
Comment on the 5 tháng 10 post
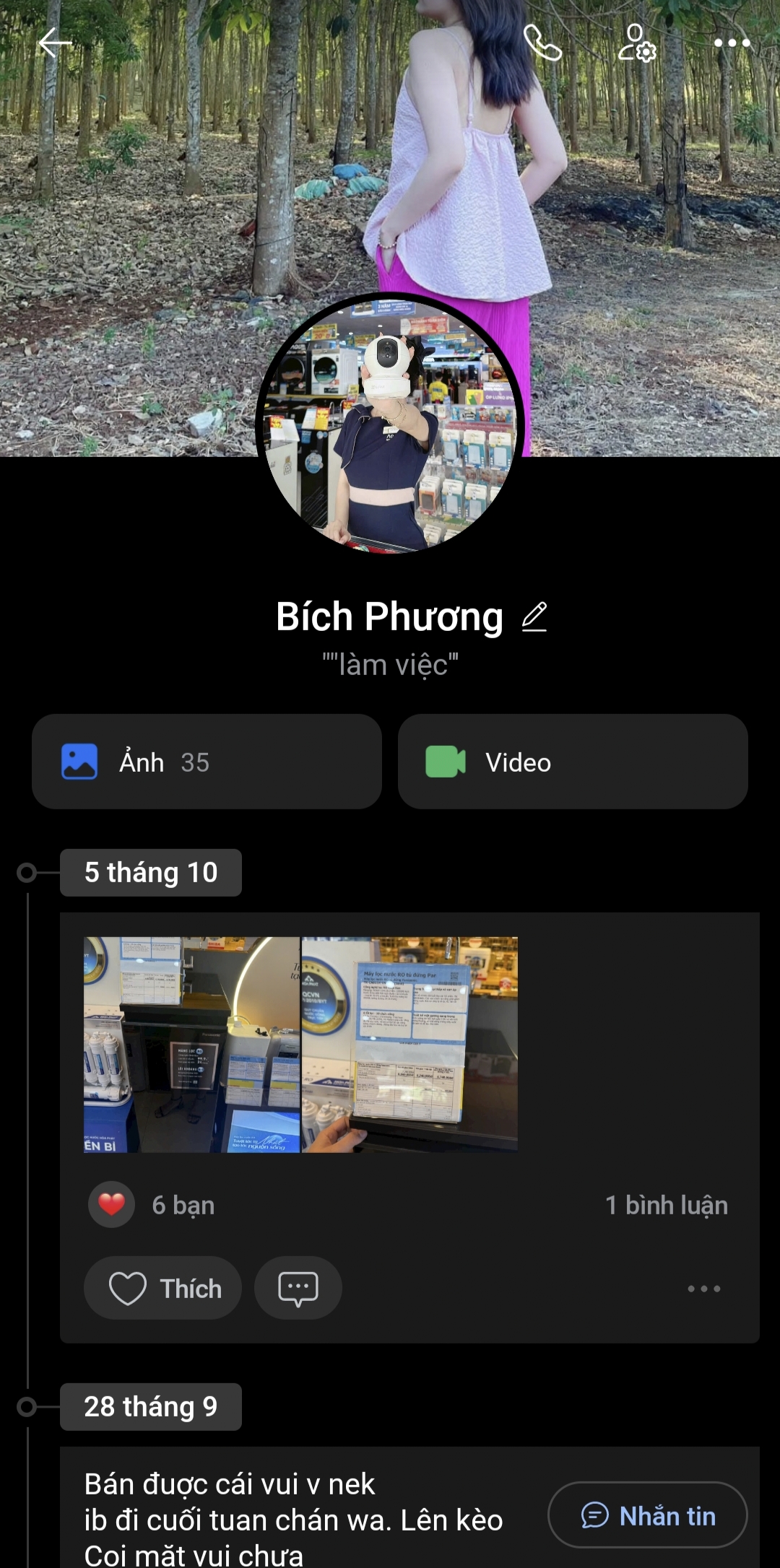(x=298, y=1289)
